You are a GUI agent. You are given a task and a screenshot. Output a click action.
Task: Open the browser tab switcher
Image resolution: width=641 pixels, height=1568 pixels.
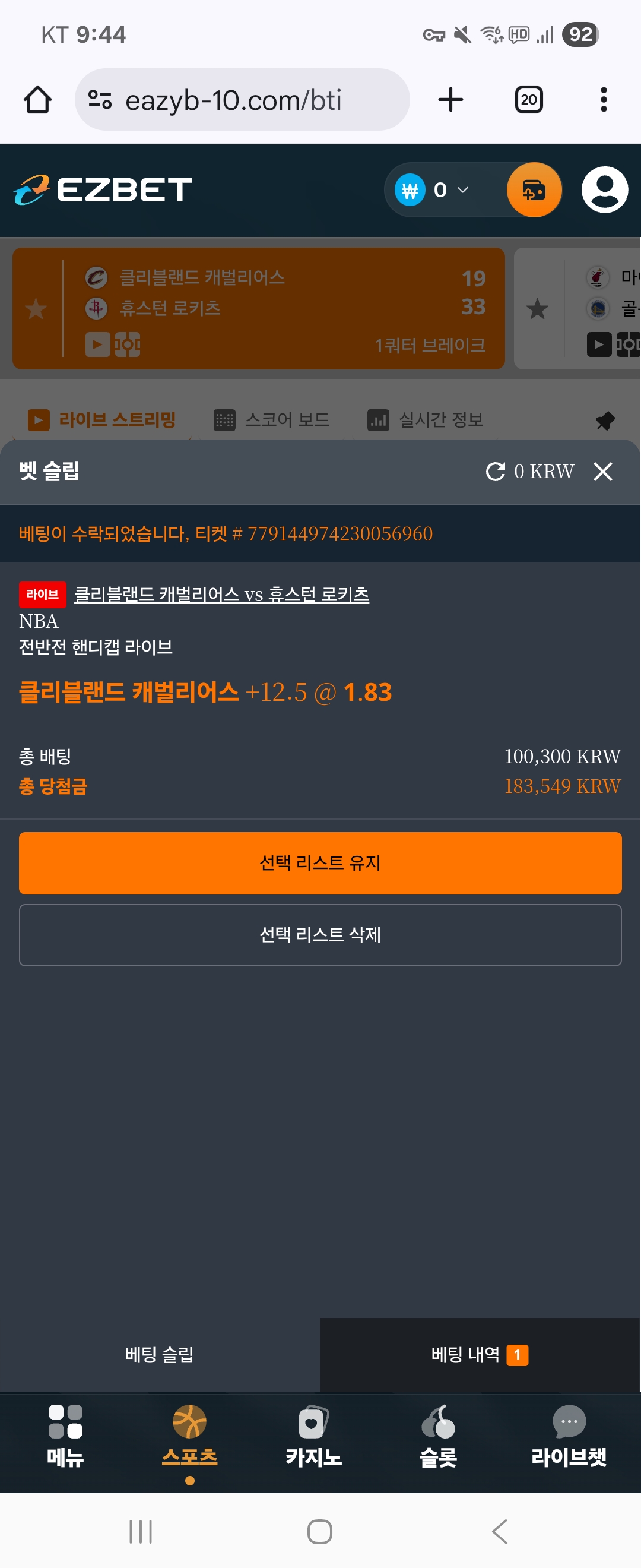[528, 100]
